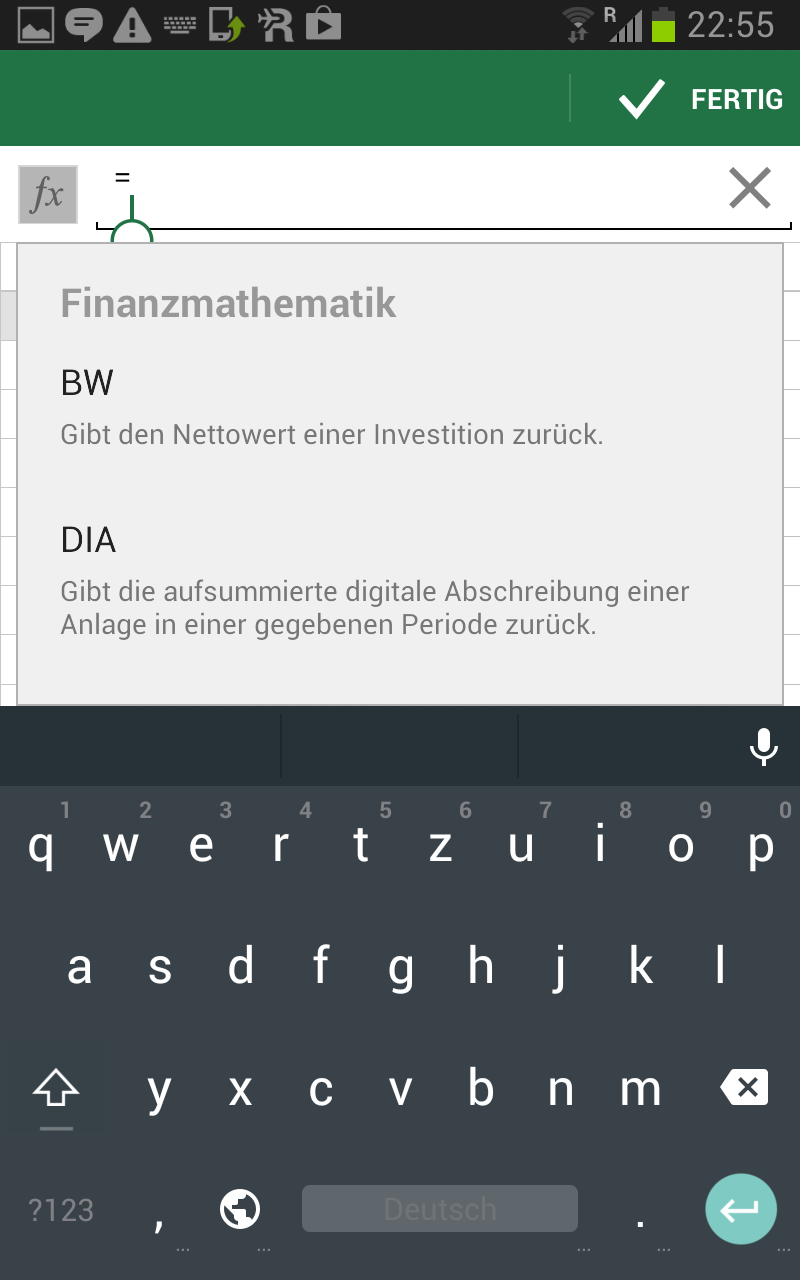Tap the backspace key
800x1280 pixels.
(745, 1087)
